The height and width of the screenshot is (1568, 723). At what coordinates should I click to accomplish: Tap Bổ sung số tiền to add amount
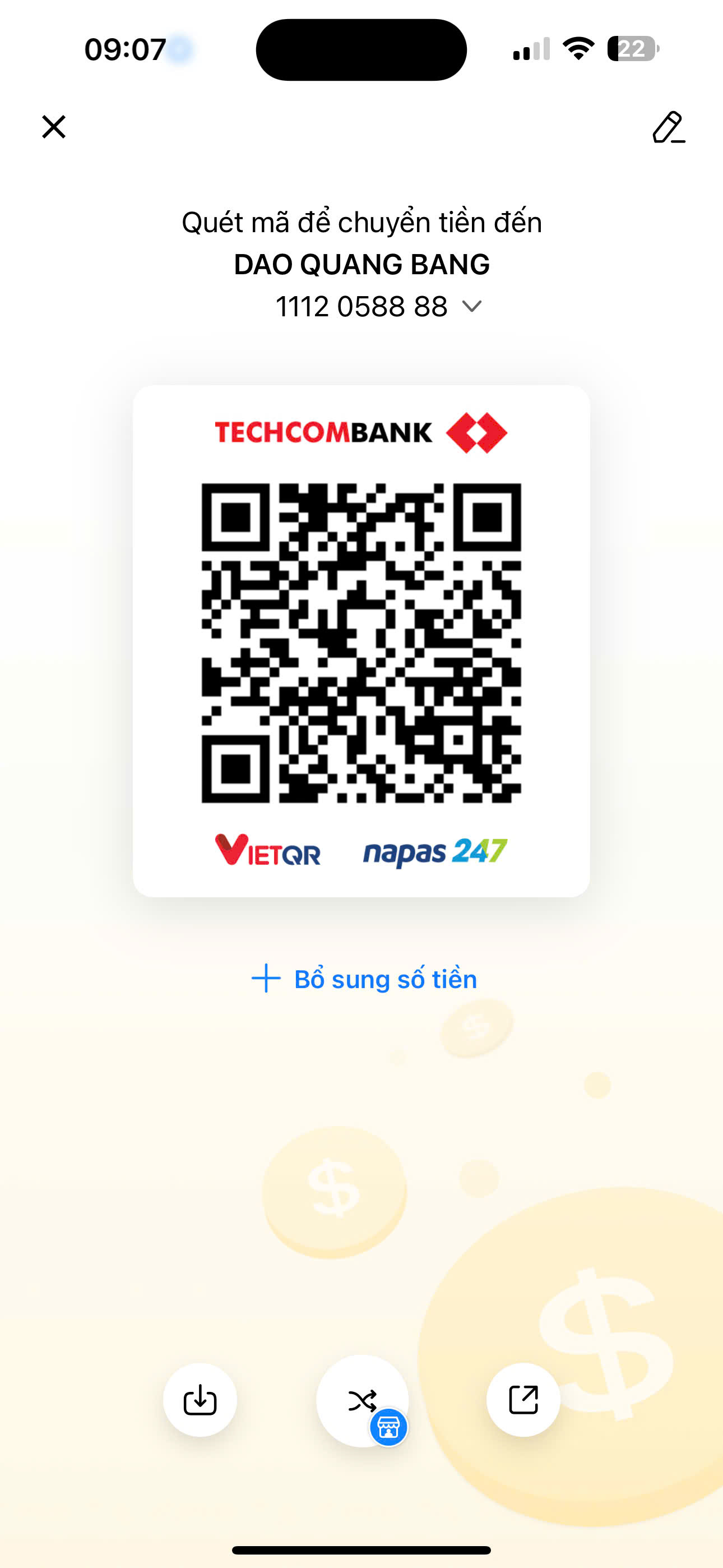tap(364, 979)
